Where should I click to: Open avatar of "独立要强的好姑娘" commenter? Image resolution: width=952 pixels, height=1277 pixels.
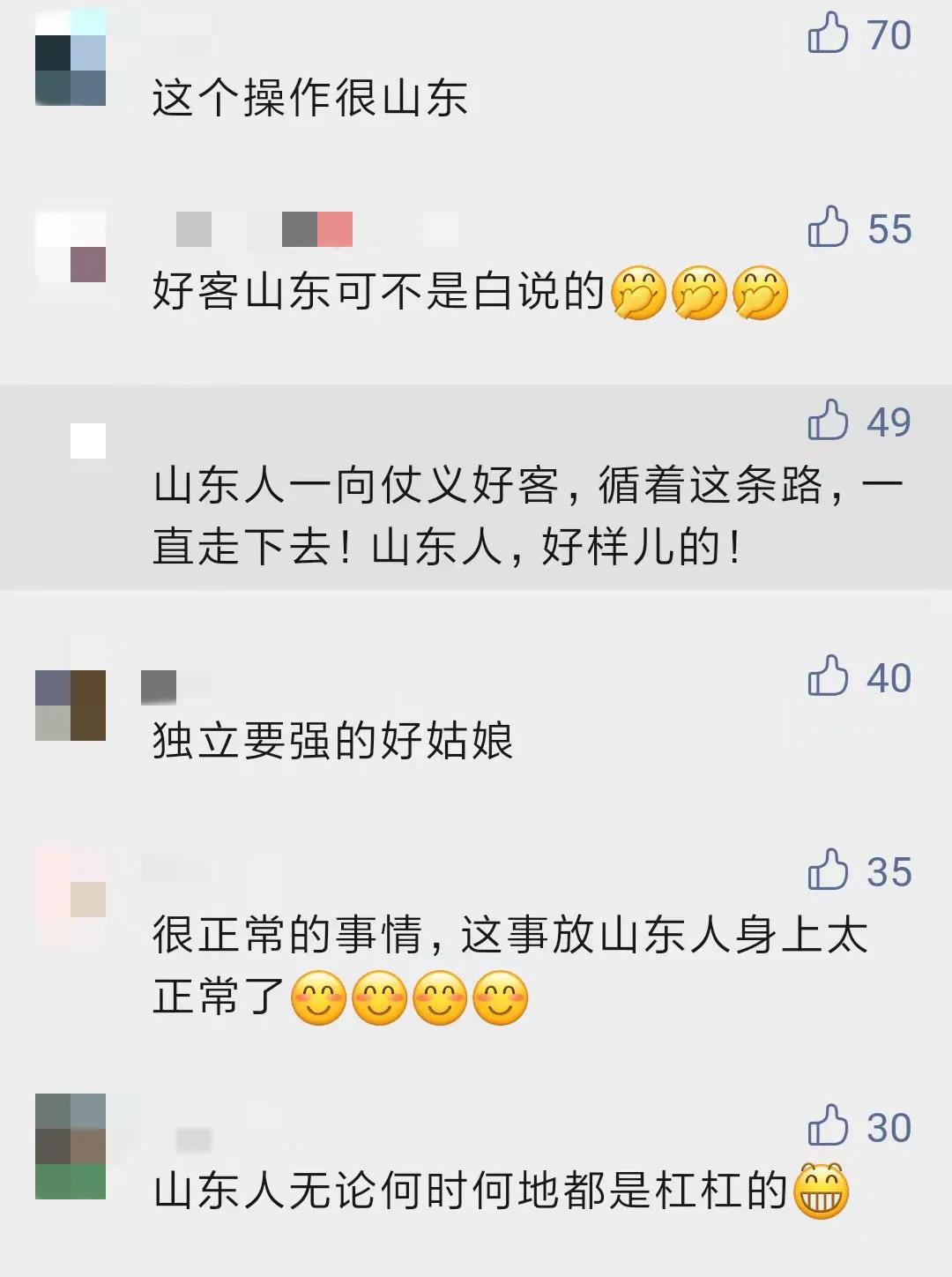tap(71, 705)
